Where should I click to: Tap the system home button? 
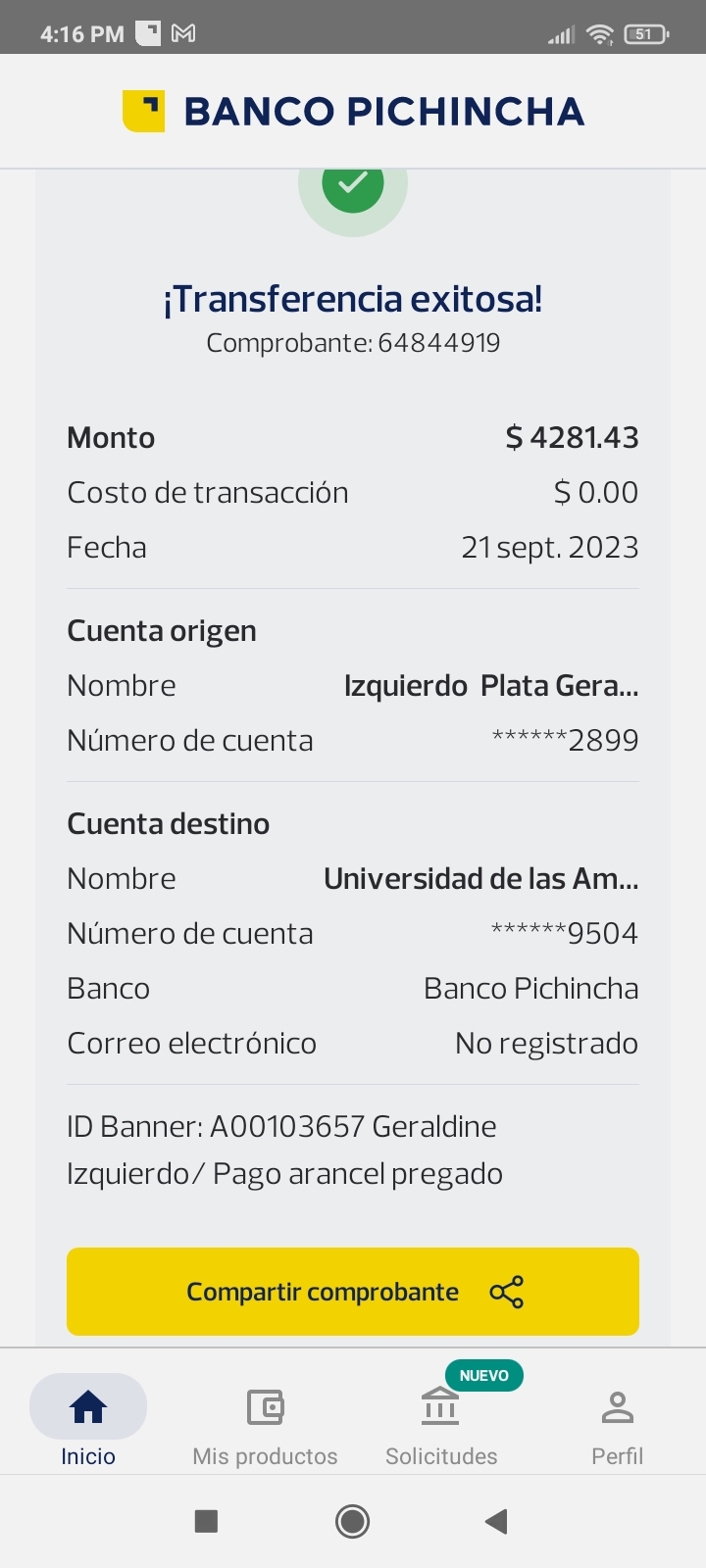[x=353, y=1521]
